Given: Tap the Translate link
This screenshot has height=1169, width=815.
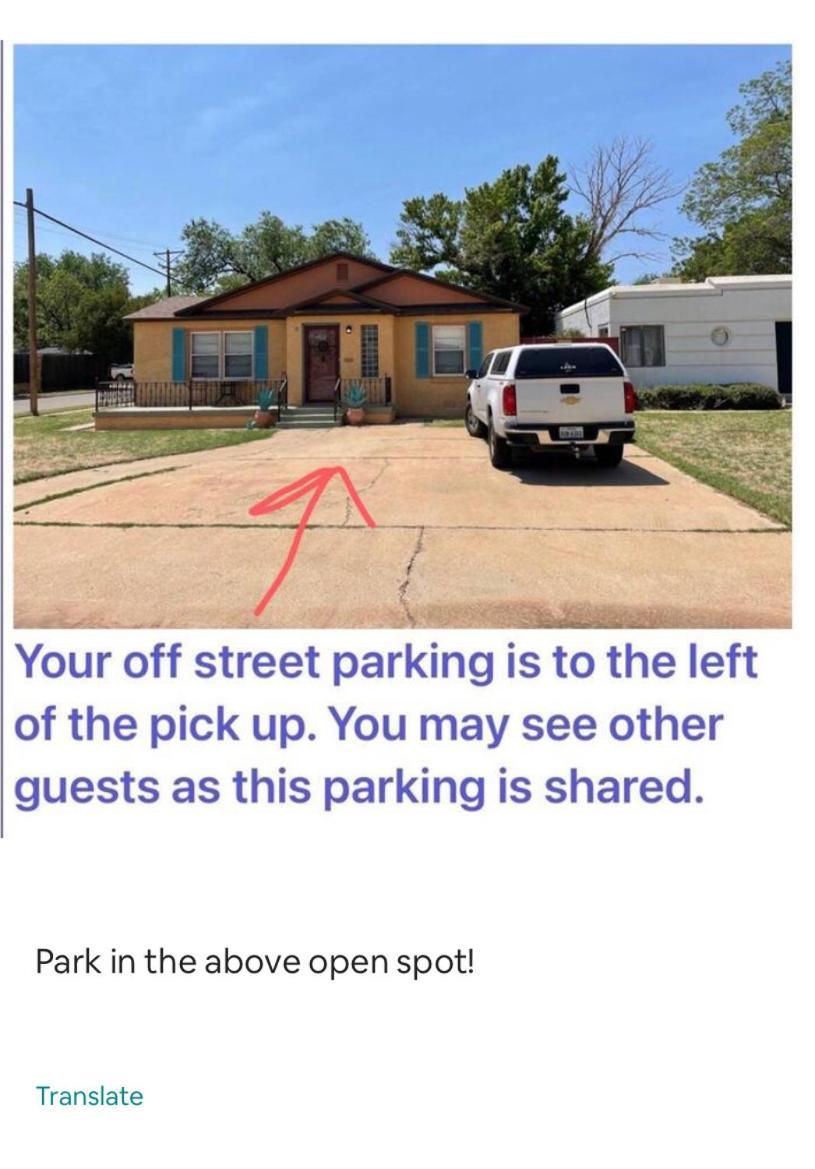Looking at the screenshot, I should pyautogui.click(x=89, y=1096).
